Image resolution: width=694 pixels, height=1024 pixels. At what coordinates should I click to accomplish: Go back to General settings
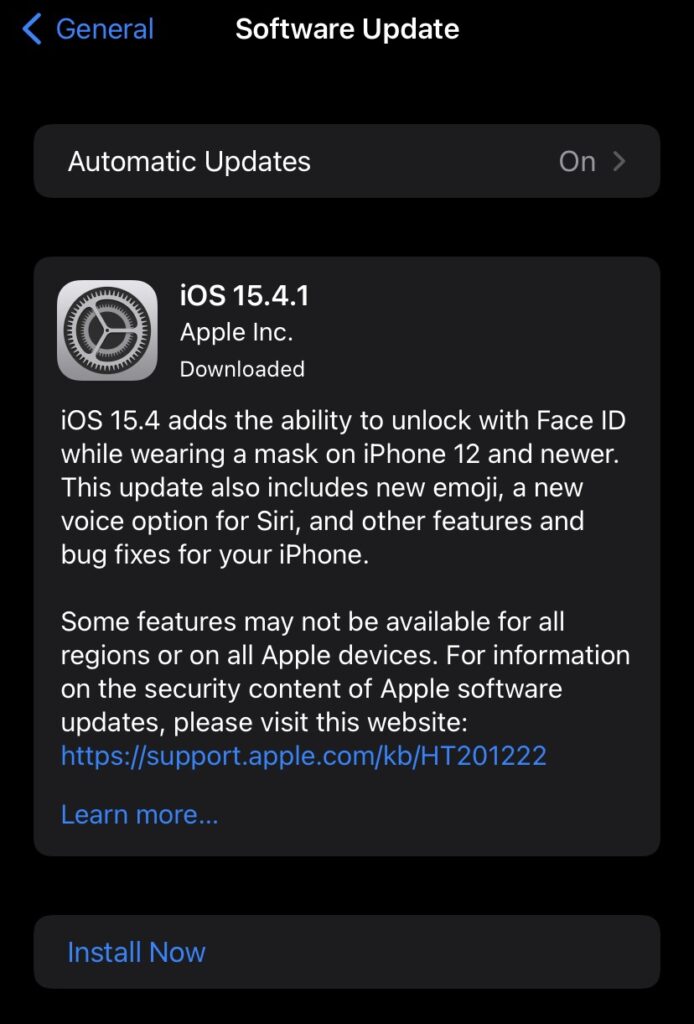point(88,30)
